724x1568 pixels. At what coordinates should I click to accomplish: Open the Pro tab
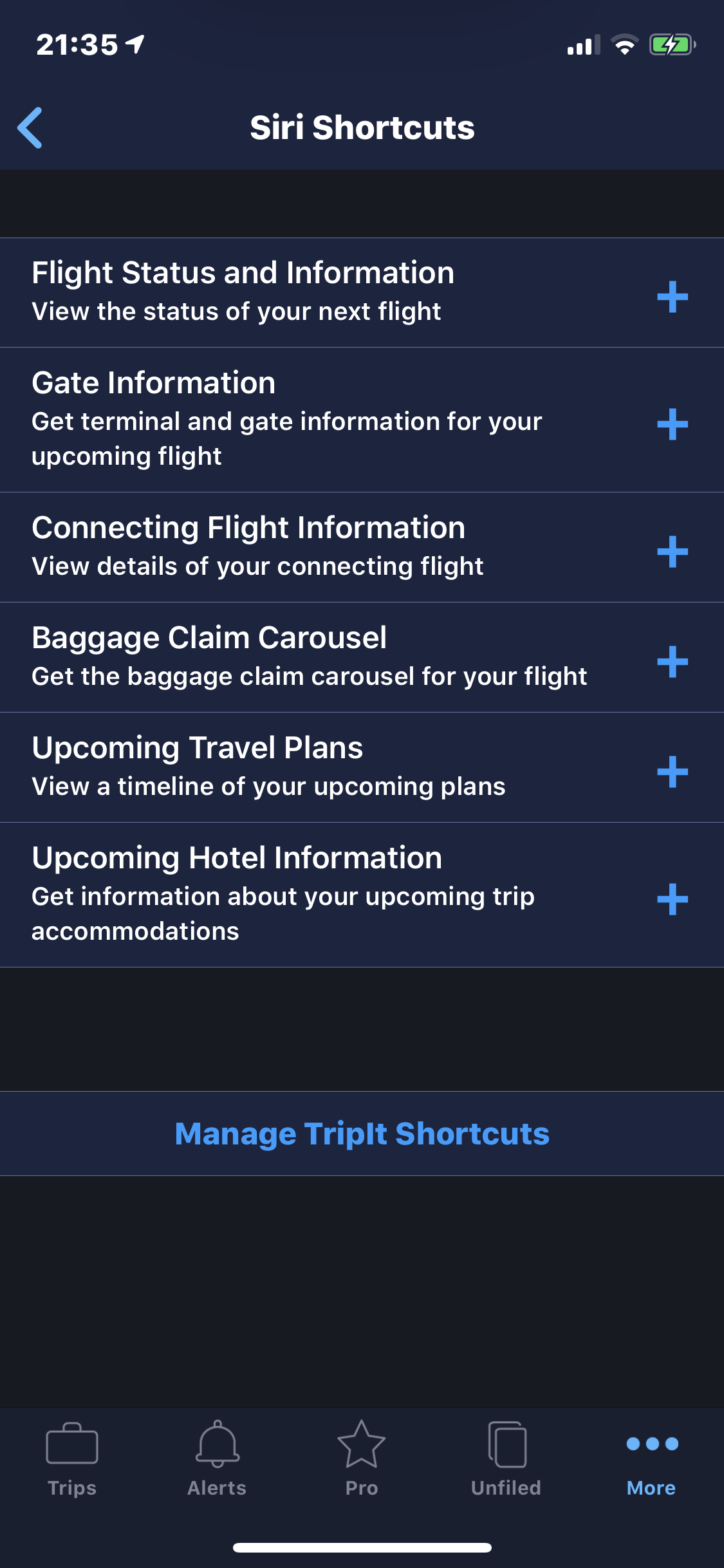362,1459
